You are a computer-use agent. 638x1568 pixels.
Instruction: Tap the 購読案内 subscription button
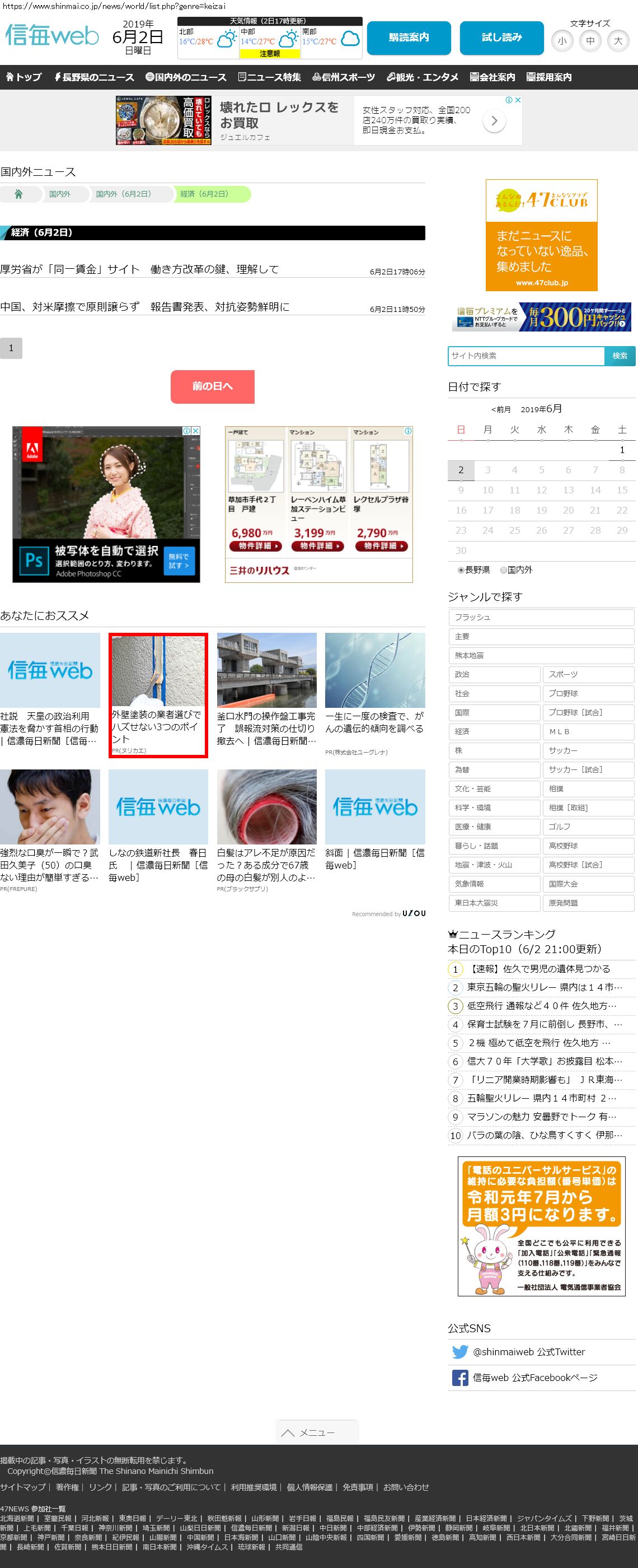[x=409, y=38]
